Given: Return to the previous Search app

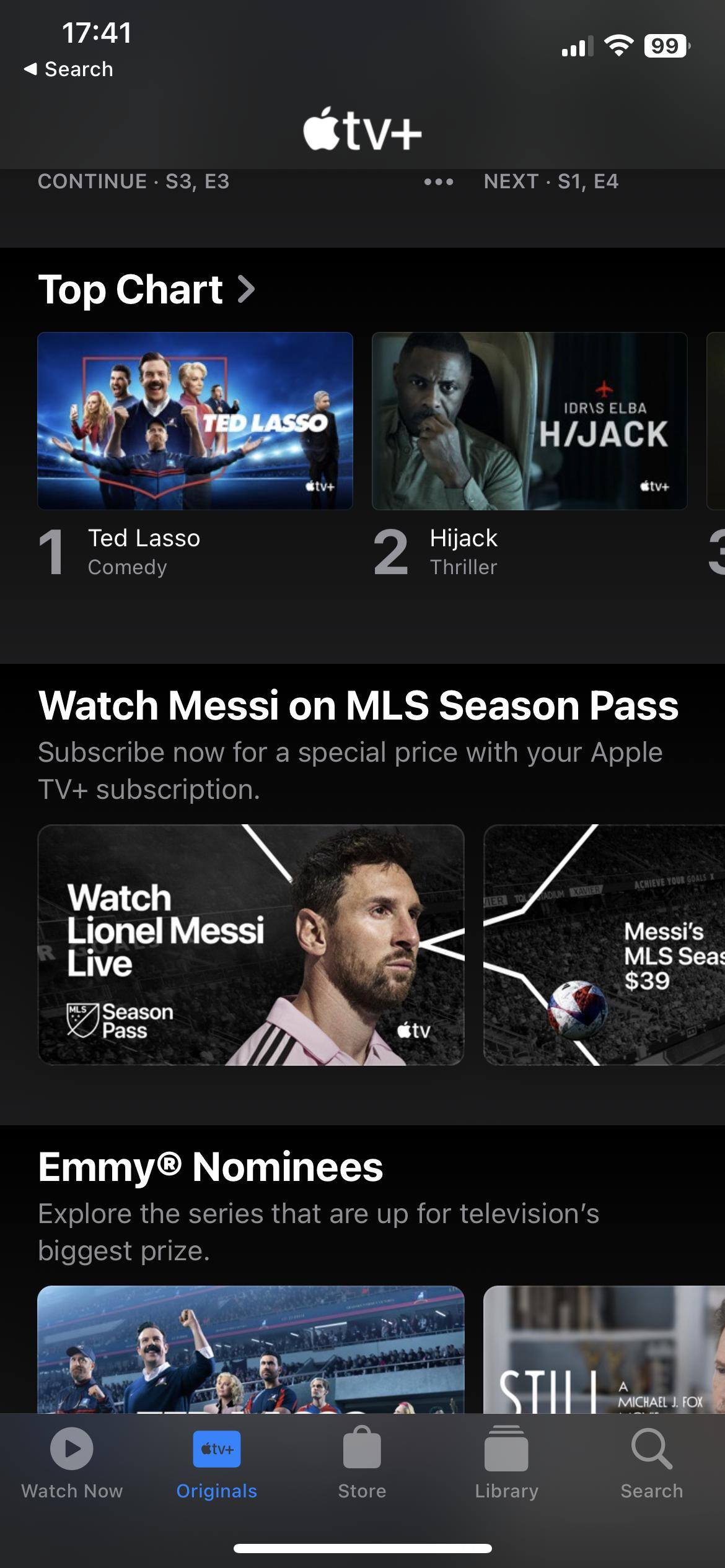Looking at the screenshot, I should [69, 69].
